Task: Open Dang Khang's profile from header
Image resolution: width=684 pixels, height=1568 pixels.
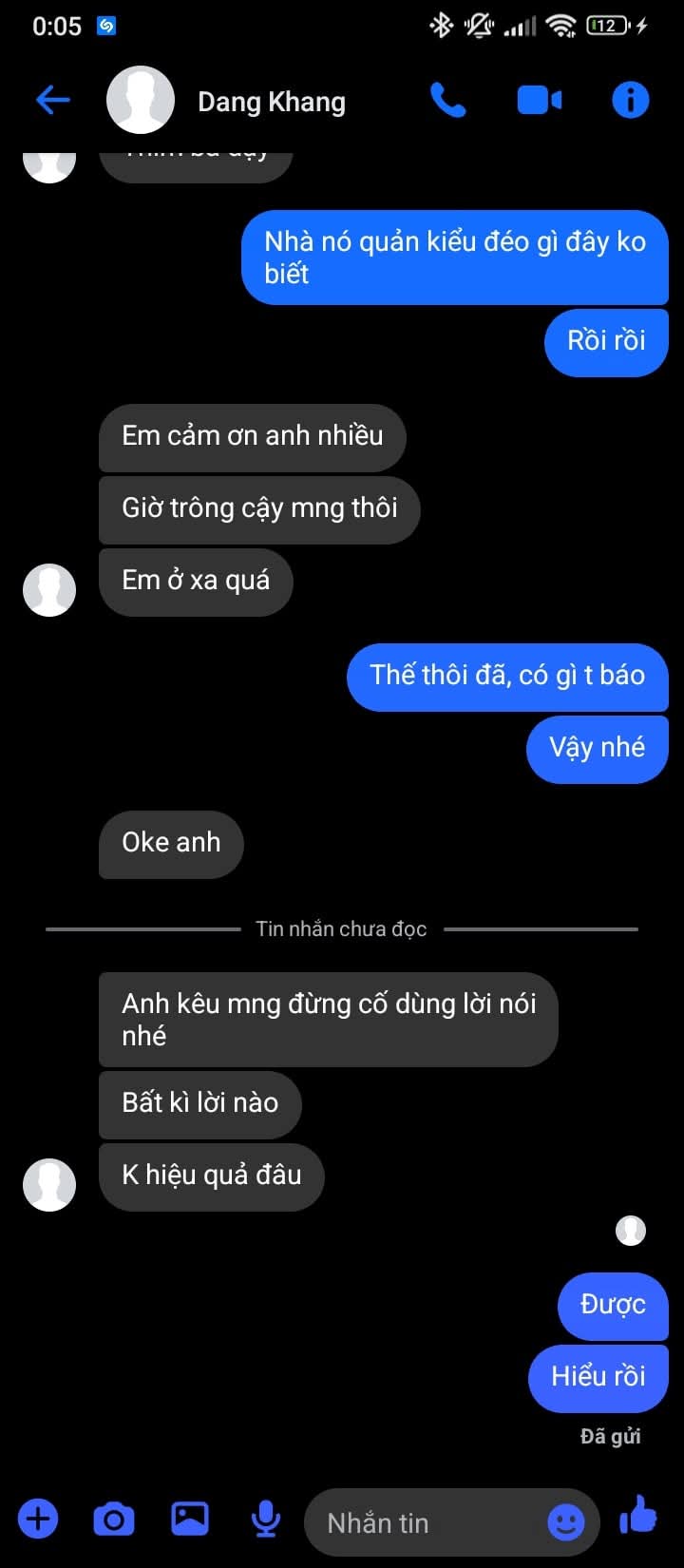Action: (271, 102)
